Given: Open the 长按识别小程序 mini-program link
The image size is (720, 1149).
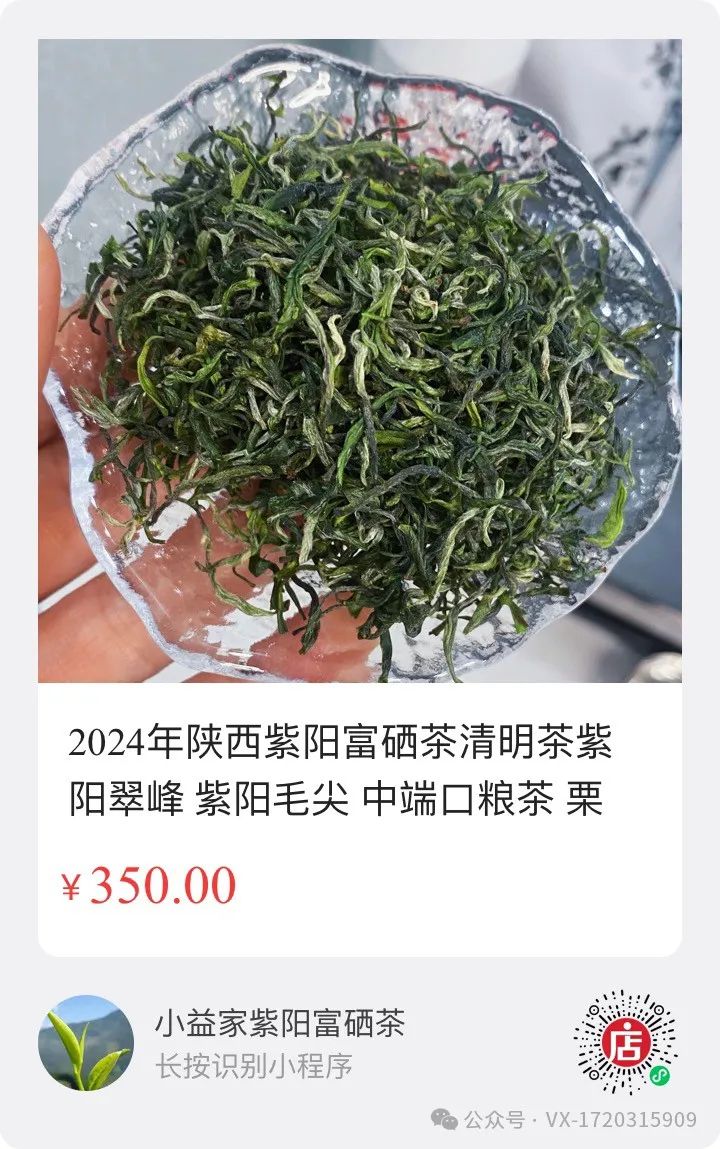Looking at the screenshot, I should tap(255, 1066).
